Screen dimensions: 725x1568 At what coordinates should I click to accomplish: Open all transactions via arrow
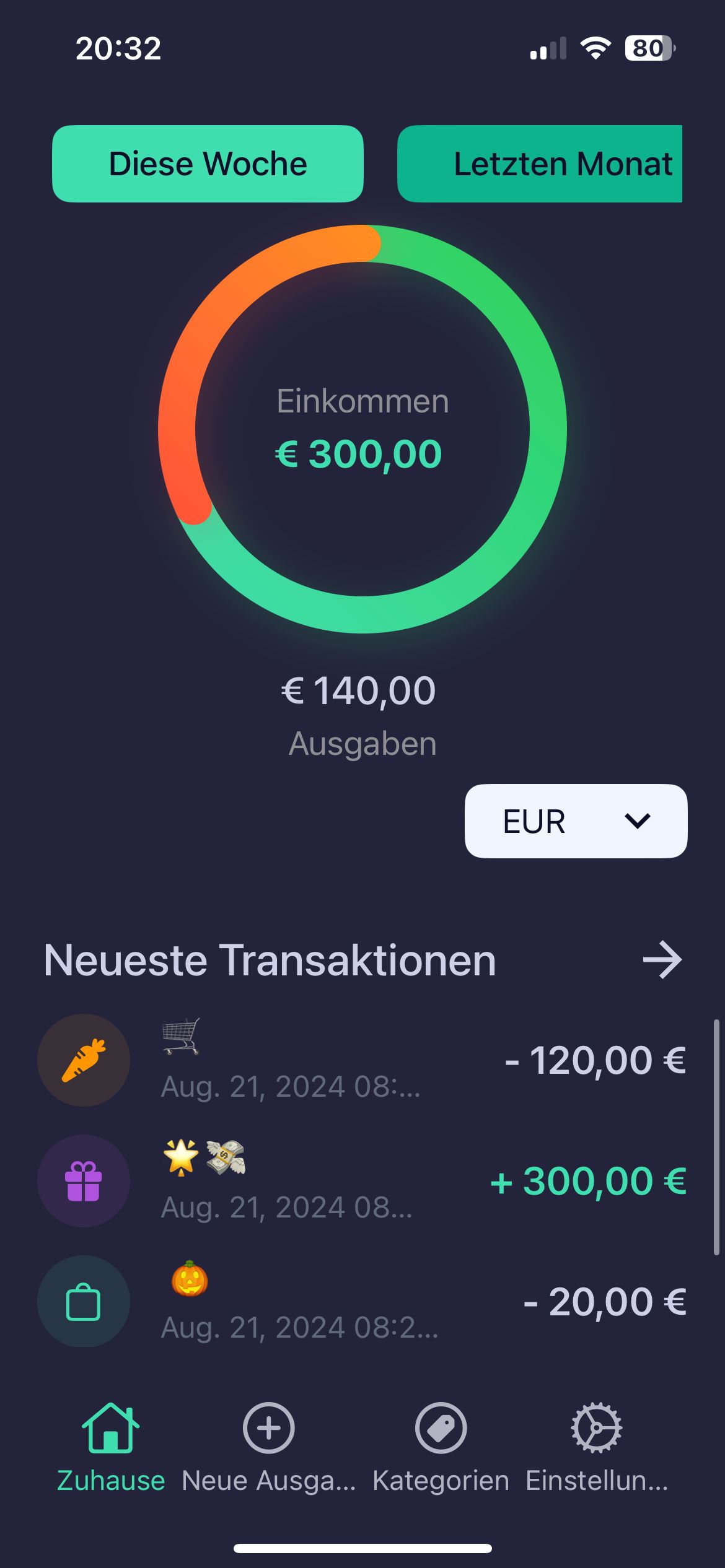click(662, 960)
